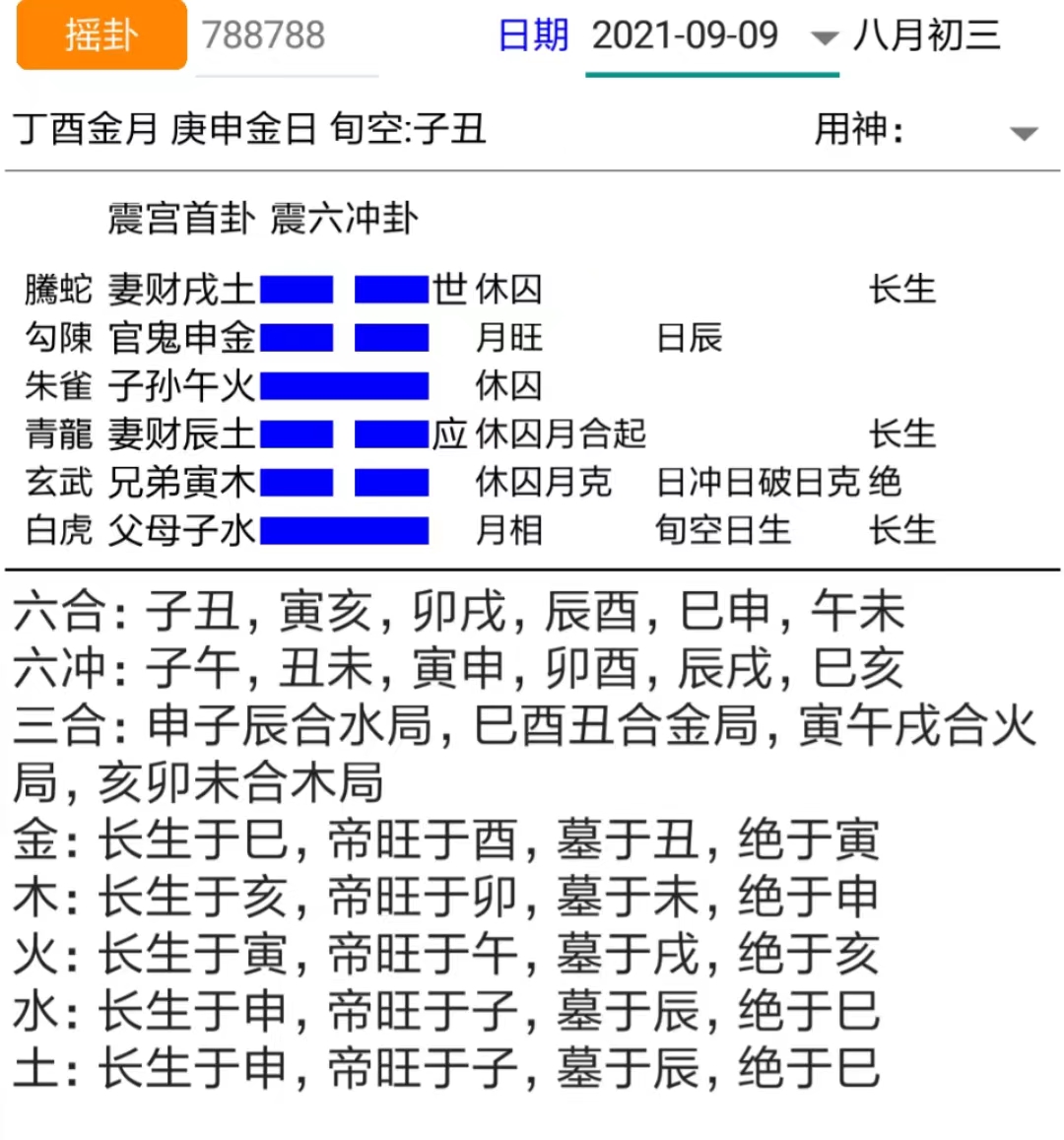This screenshot has height=1140, width=1064.
Task: Tap the orange 摇卦 button
Action: click(x=101, y=35)
